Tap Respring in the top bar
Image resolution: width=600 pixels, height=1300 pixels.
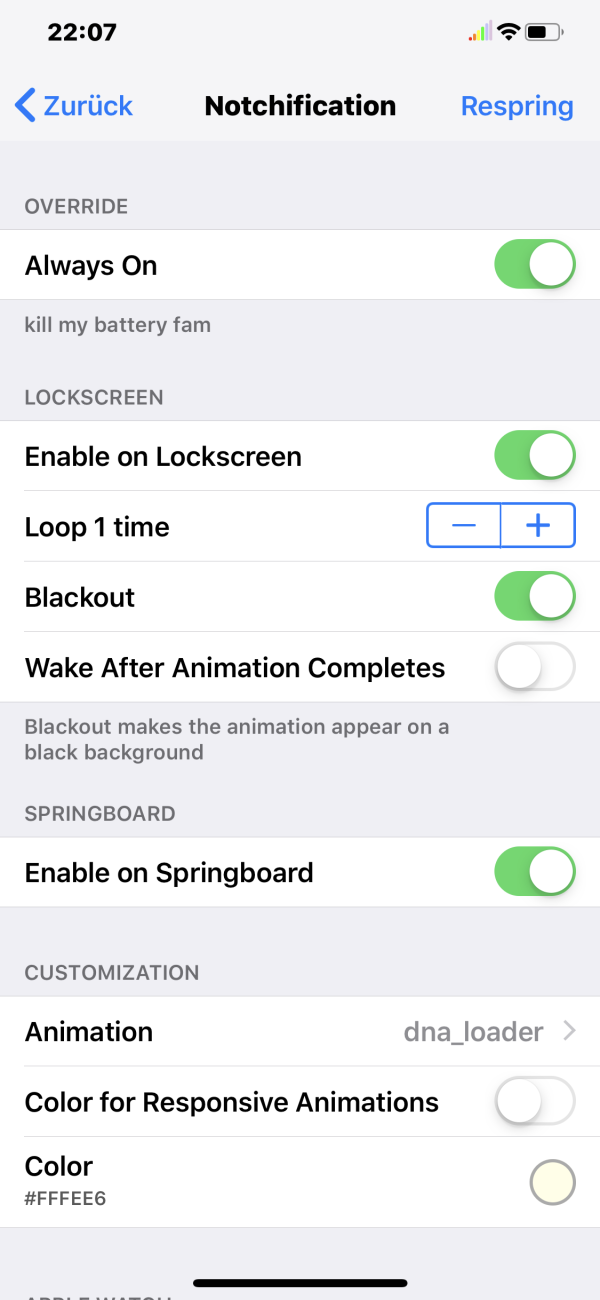tap(517, 106)
